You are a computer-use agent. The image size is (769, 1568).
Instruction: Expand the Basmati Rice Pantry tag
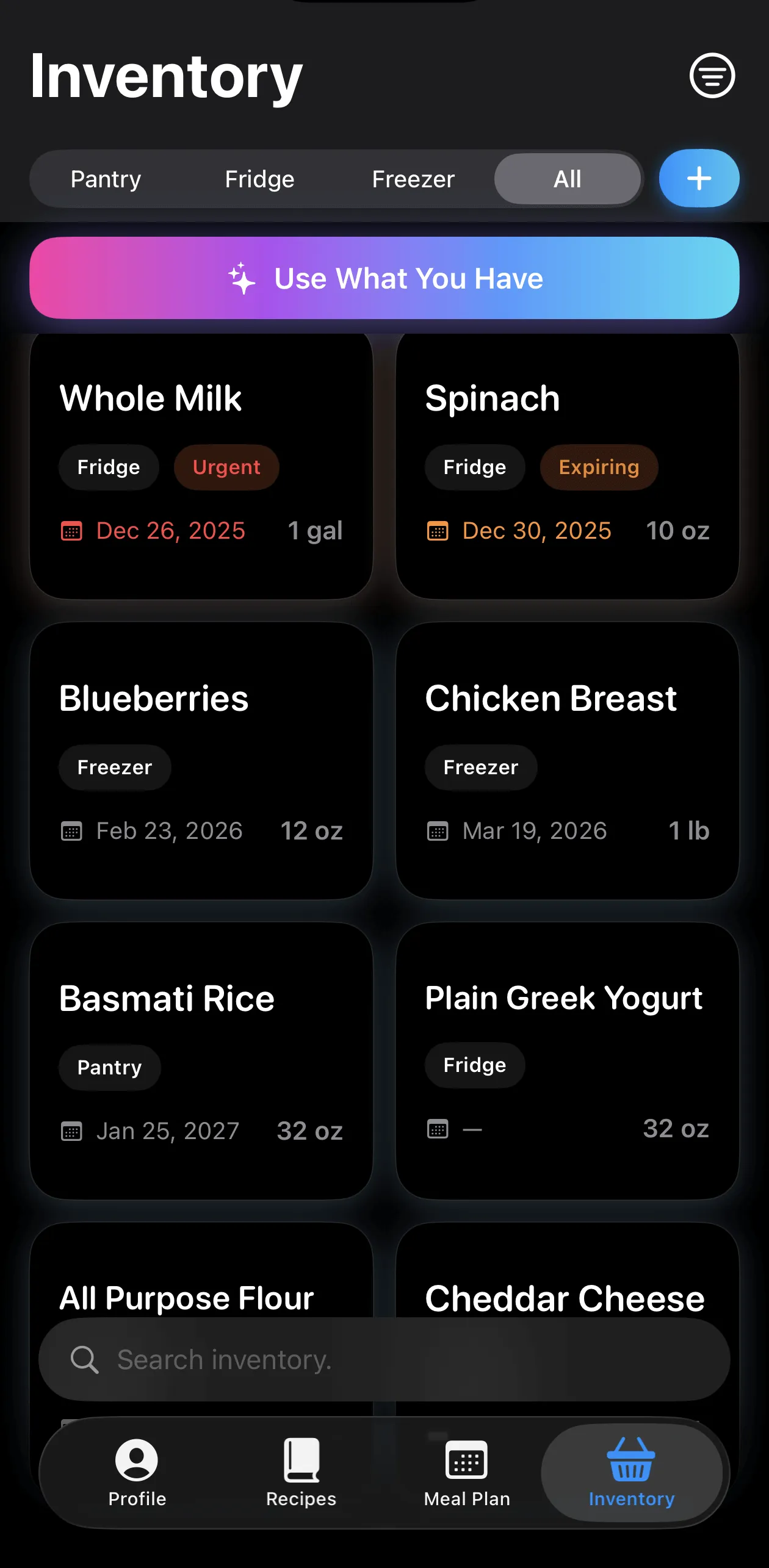pyautogui.click(x=110, y=1066)
